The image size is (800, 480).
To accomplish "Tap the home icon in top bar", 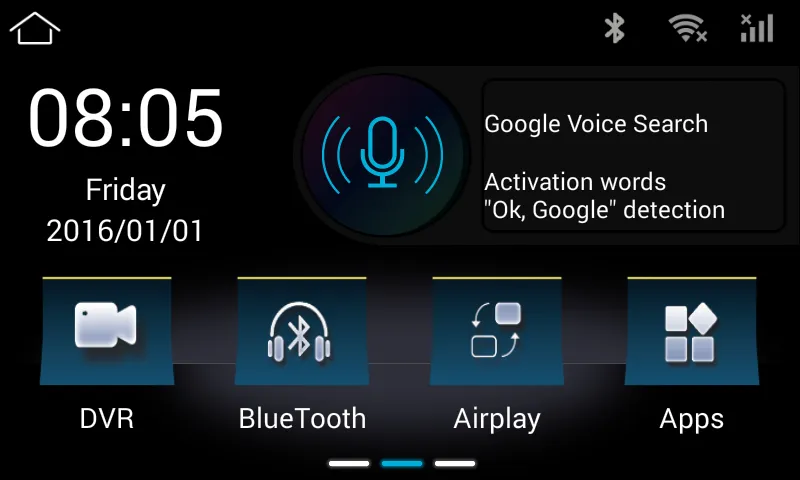I will [35, 28].
